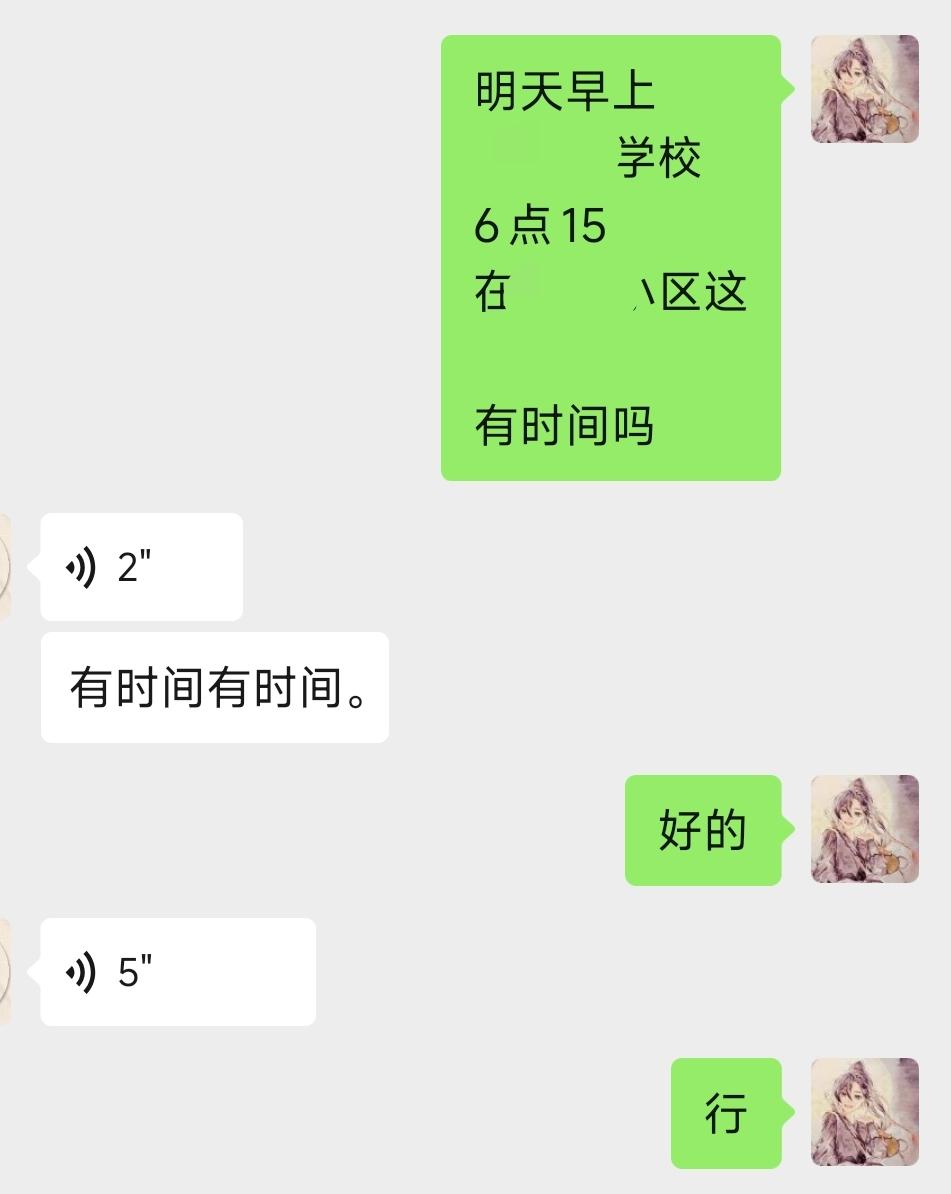Select the green 好的 message bubble
Screen dimensions: 951x1194
(701, 829)
